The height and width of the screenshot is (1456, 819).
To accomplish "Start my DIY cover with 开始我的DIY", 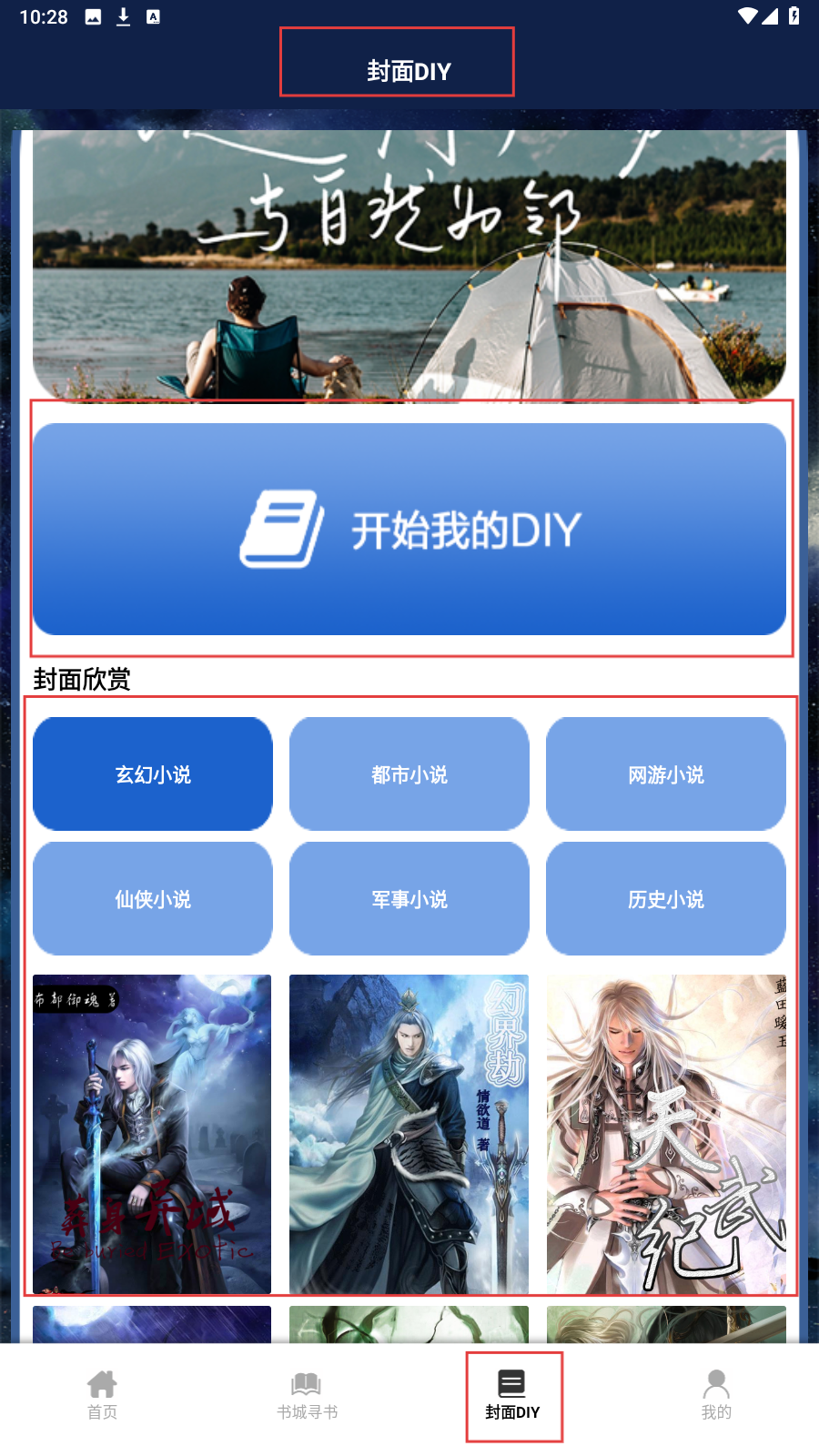I will pos(409,529).
